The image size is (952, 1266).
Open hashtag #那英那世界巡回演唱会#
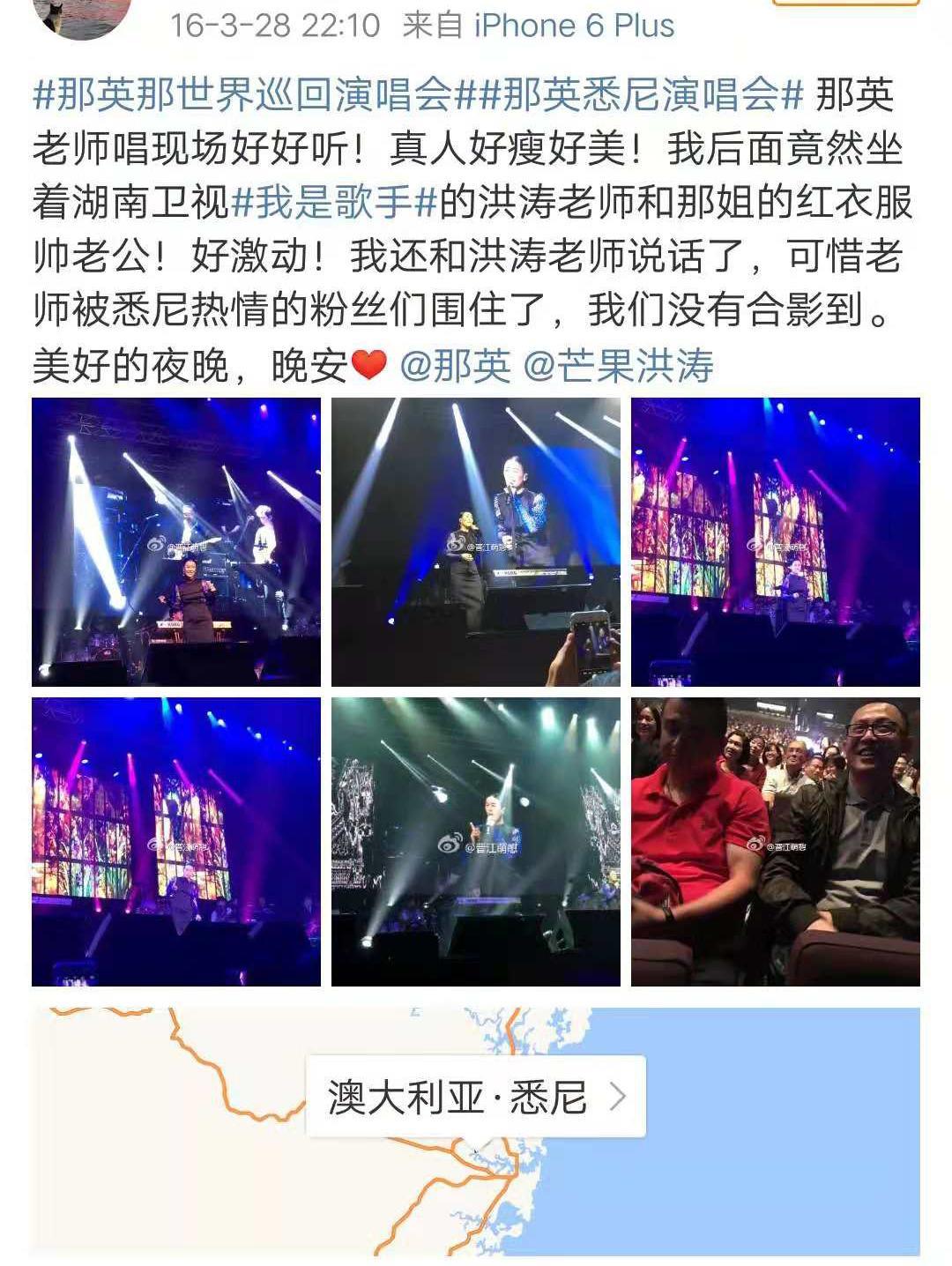coord(242,94)
